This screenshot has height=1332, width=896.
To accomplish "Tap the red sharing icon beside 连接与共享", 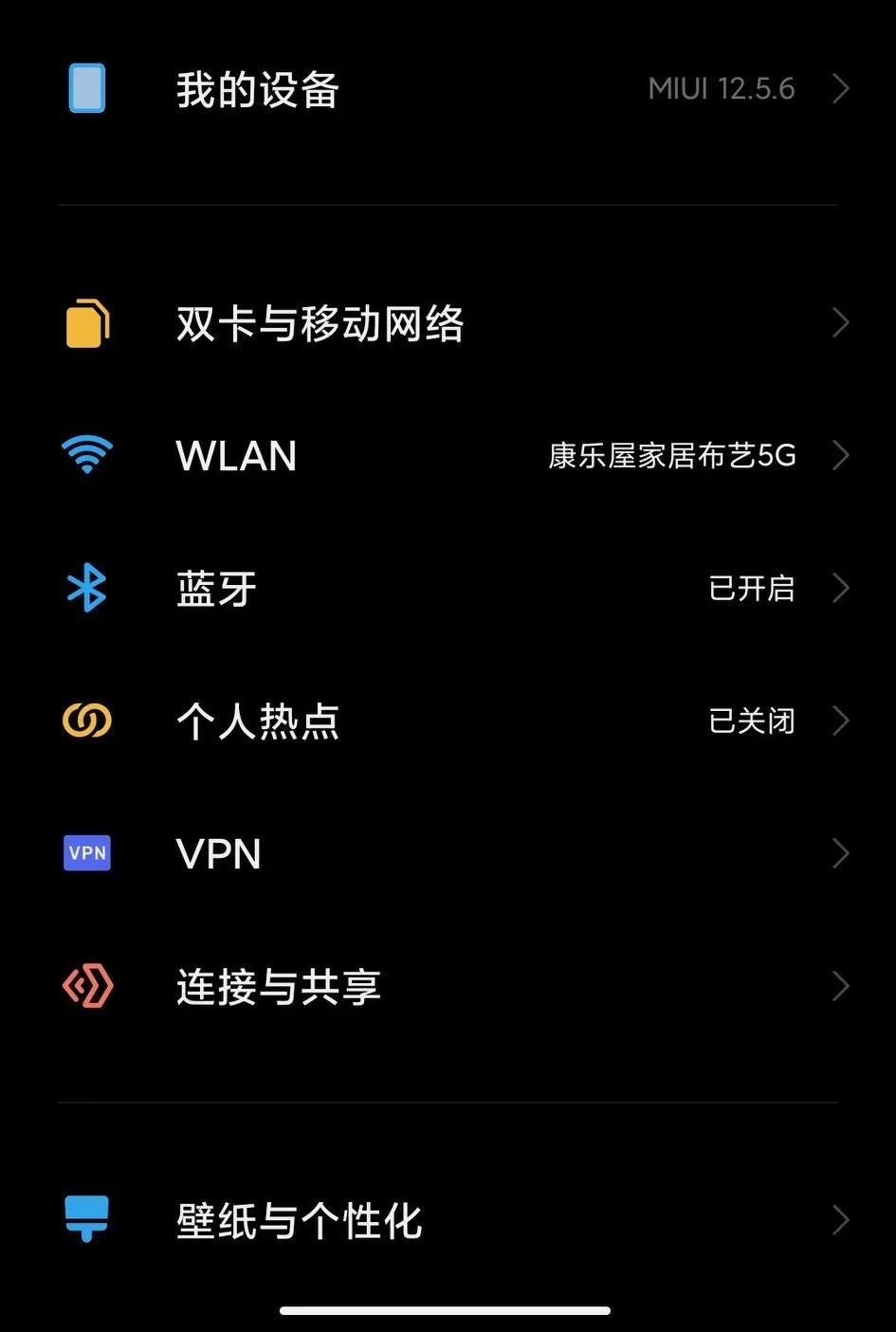I will (x=86, y=986).
